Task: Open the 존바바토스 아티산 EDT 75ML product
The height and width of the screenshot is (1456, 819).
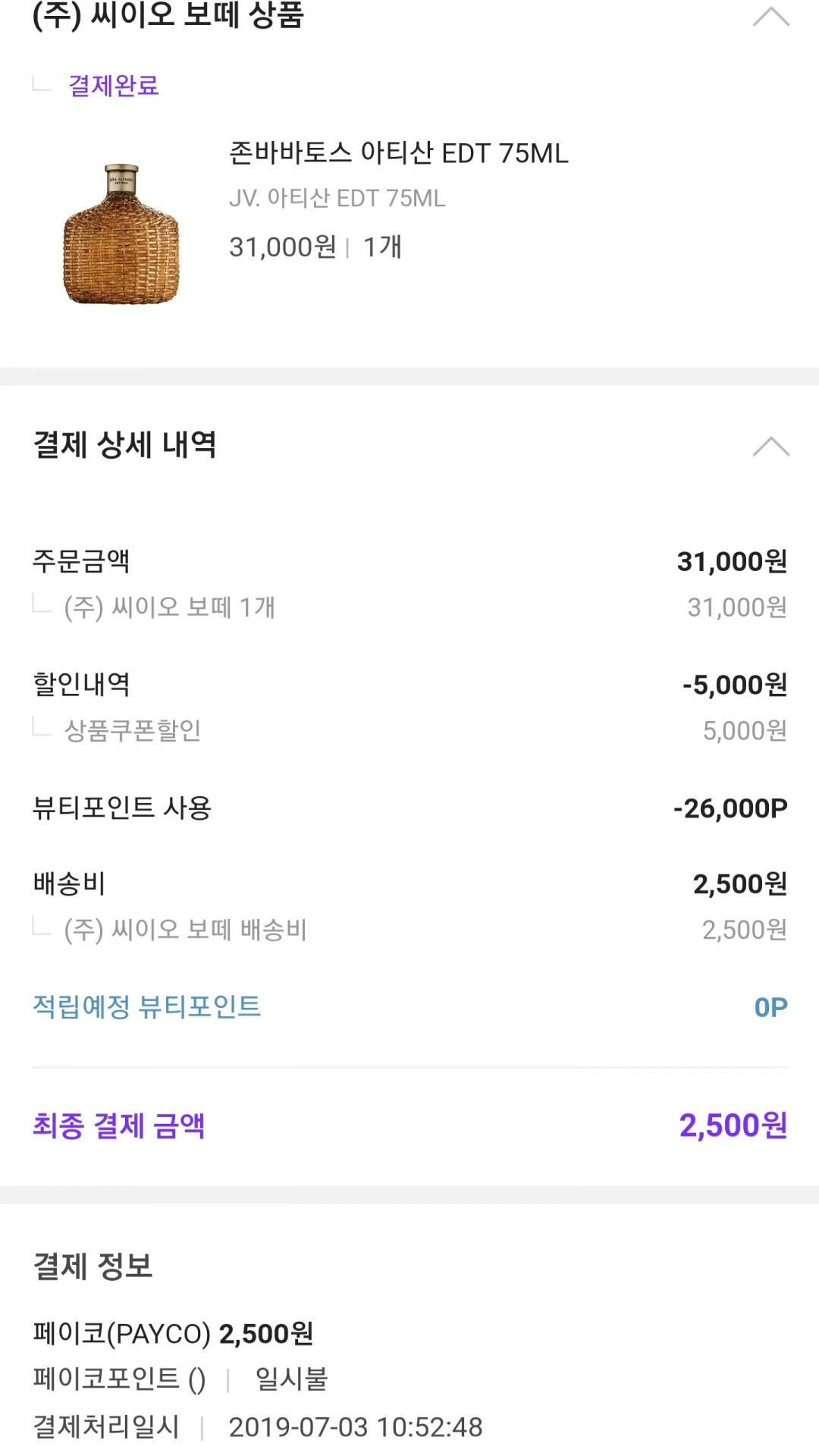Action: [398, 154]
